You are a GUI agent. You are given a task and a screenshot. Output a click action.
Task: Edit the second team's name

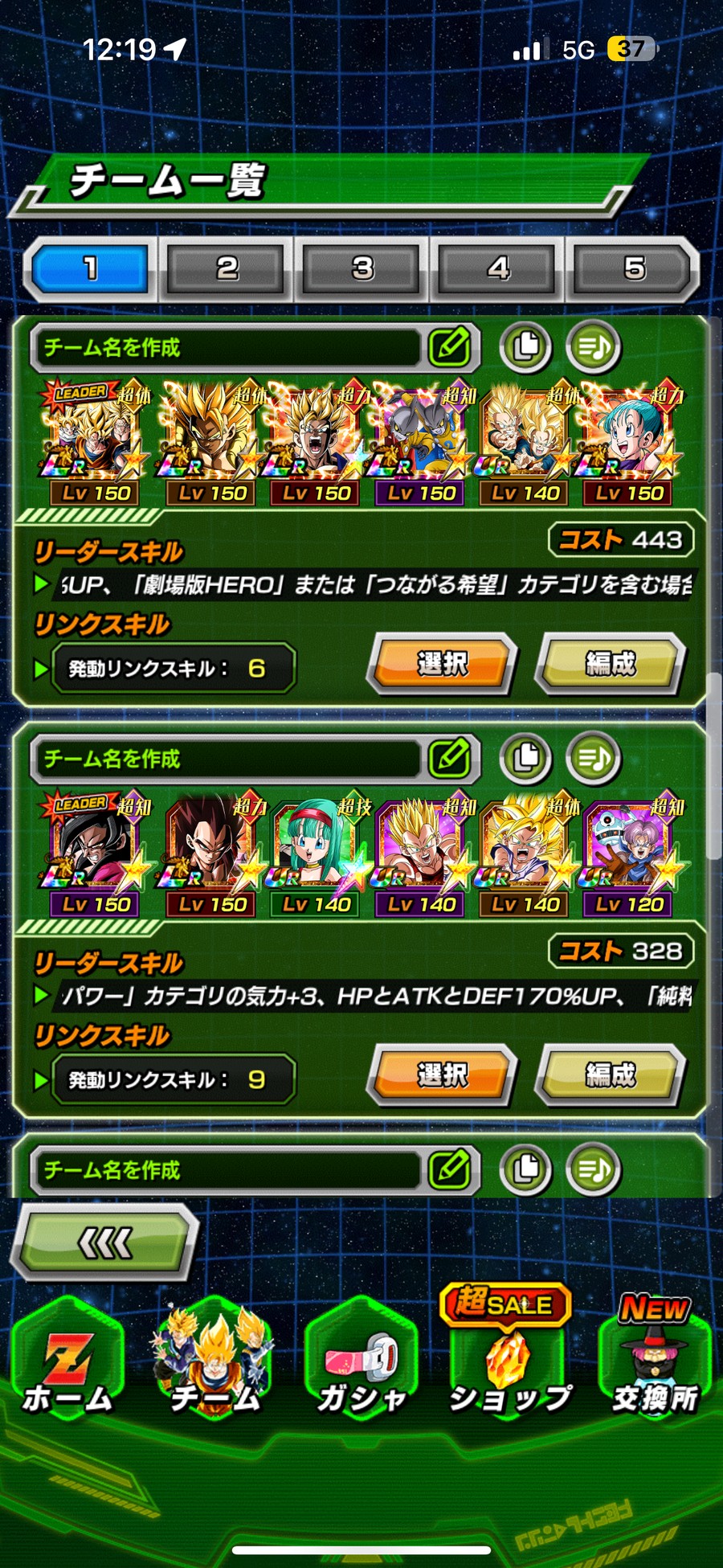449,758
